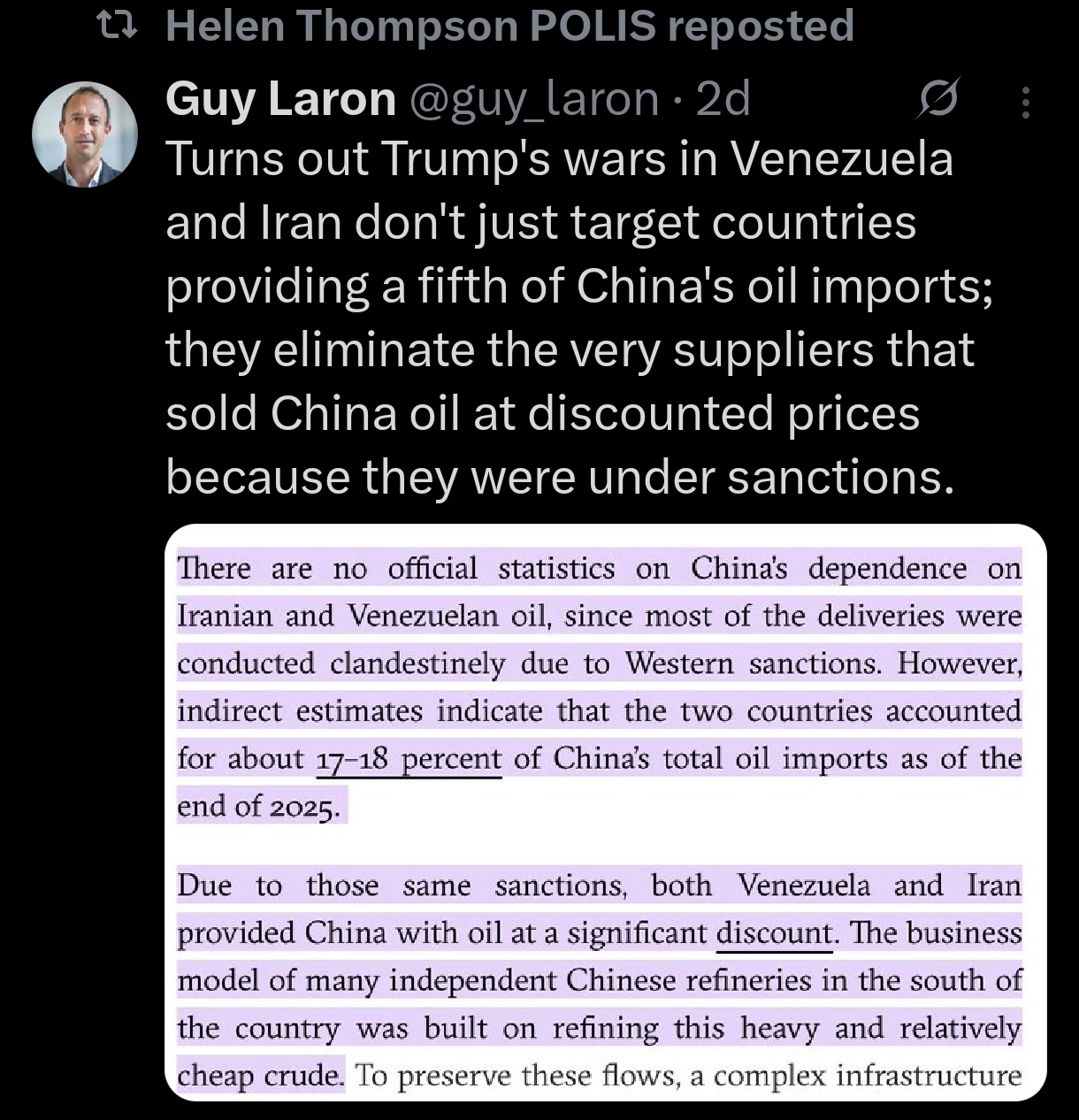Open Helen Thompson POLIS reposted profile link
1079x1120 pixels.
(x=509, y=26)
